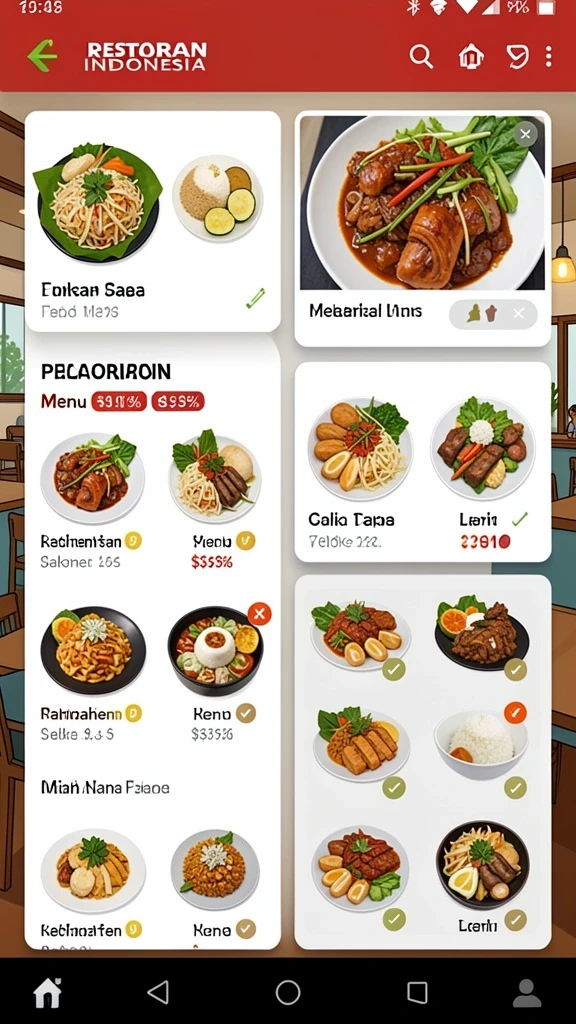Image resolution: width=576 pixels, height=1024 pixels.
Task: Open the Calia Tapa dish card
Action: coord(423,462)
